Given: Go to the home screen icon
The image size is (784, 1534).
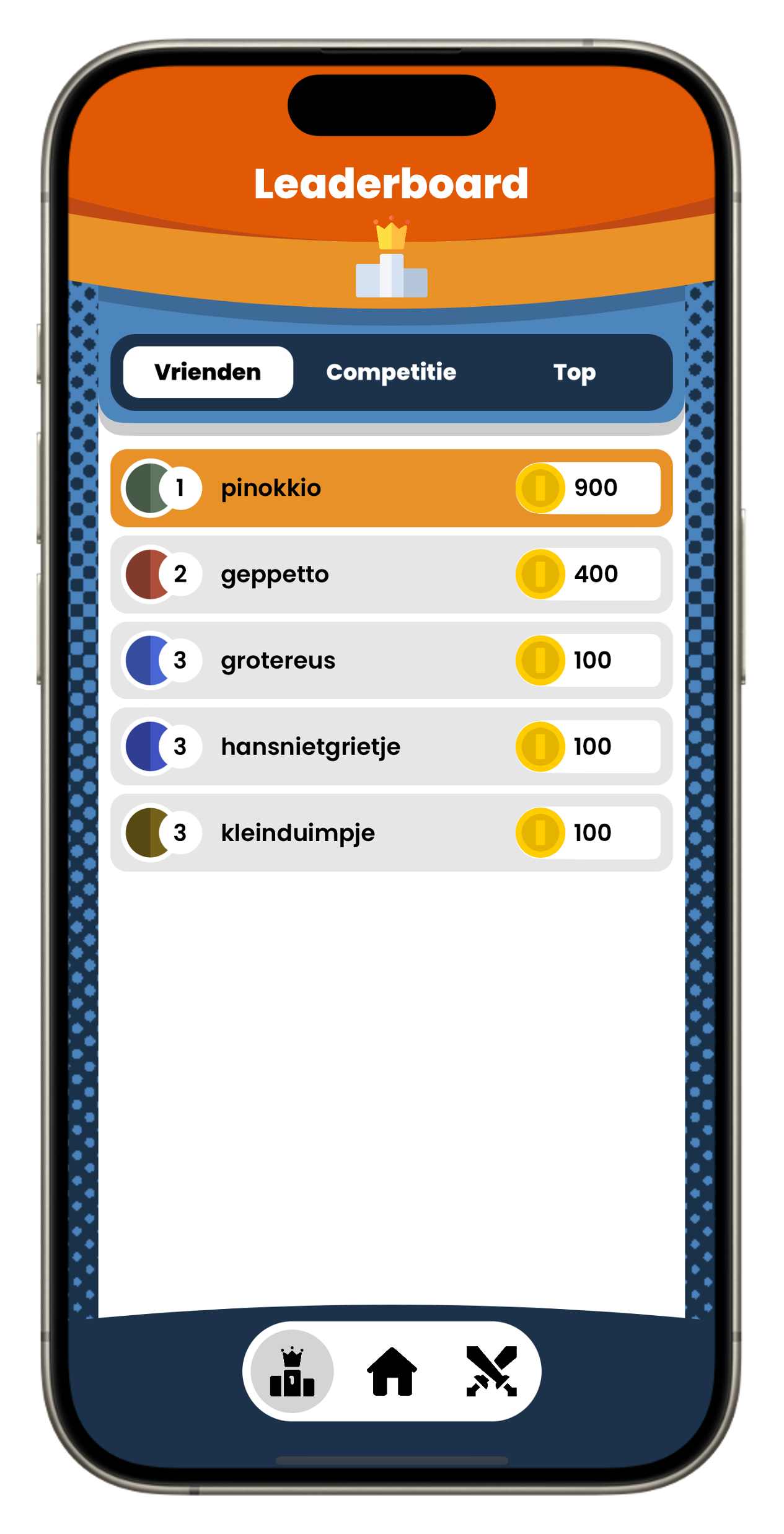Looking at the screenshot, I should click(392, 1372).
